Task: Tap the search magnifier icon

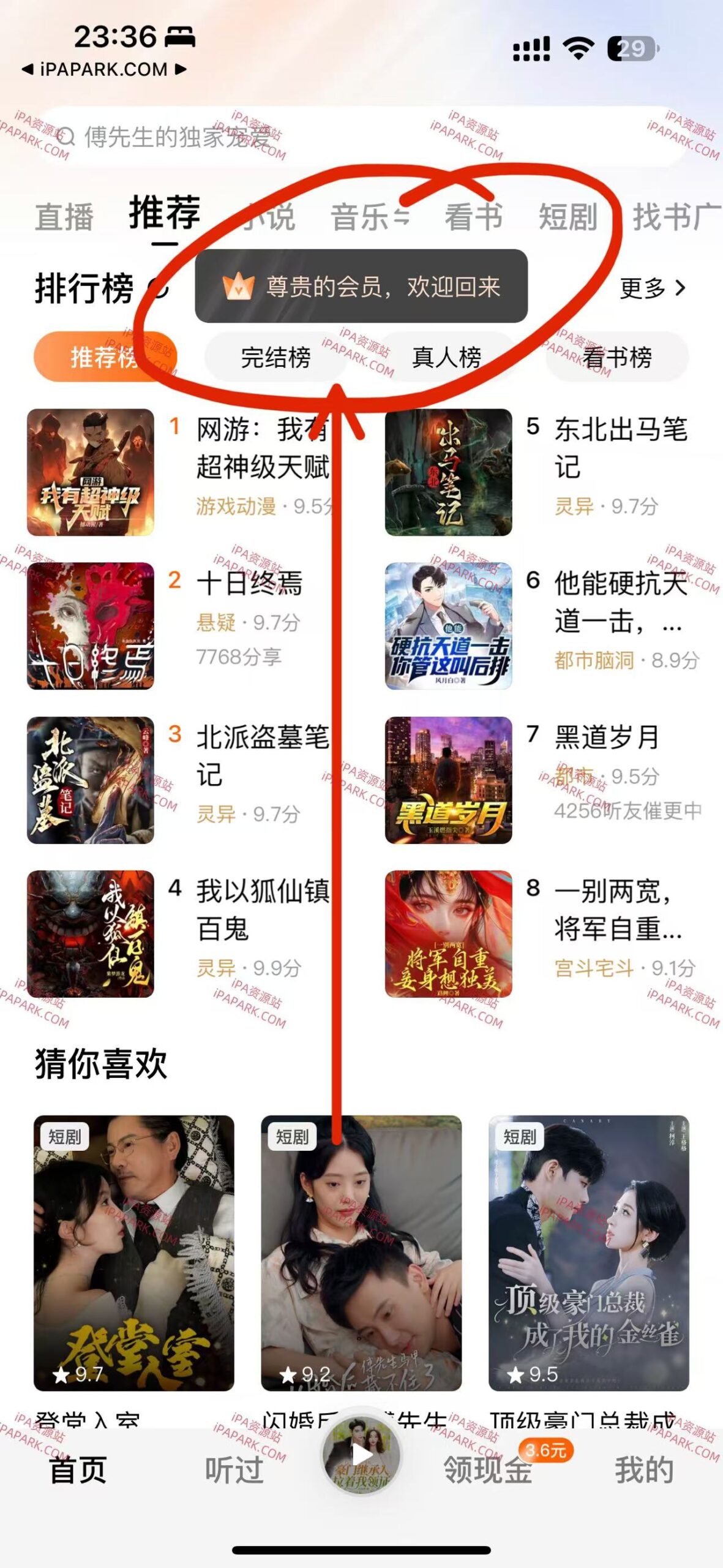Action: tap(69, 136)
